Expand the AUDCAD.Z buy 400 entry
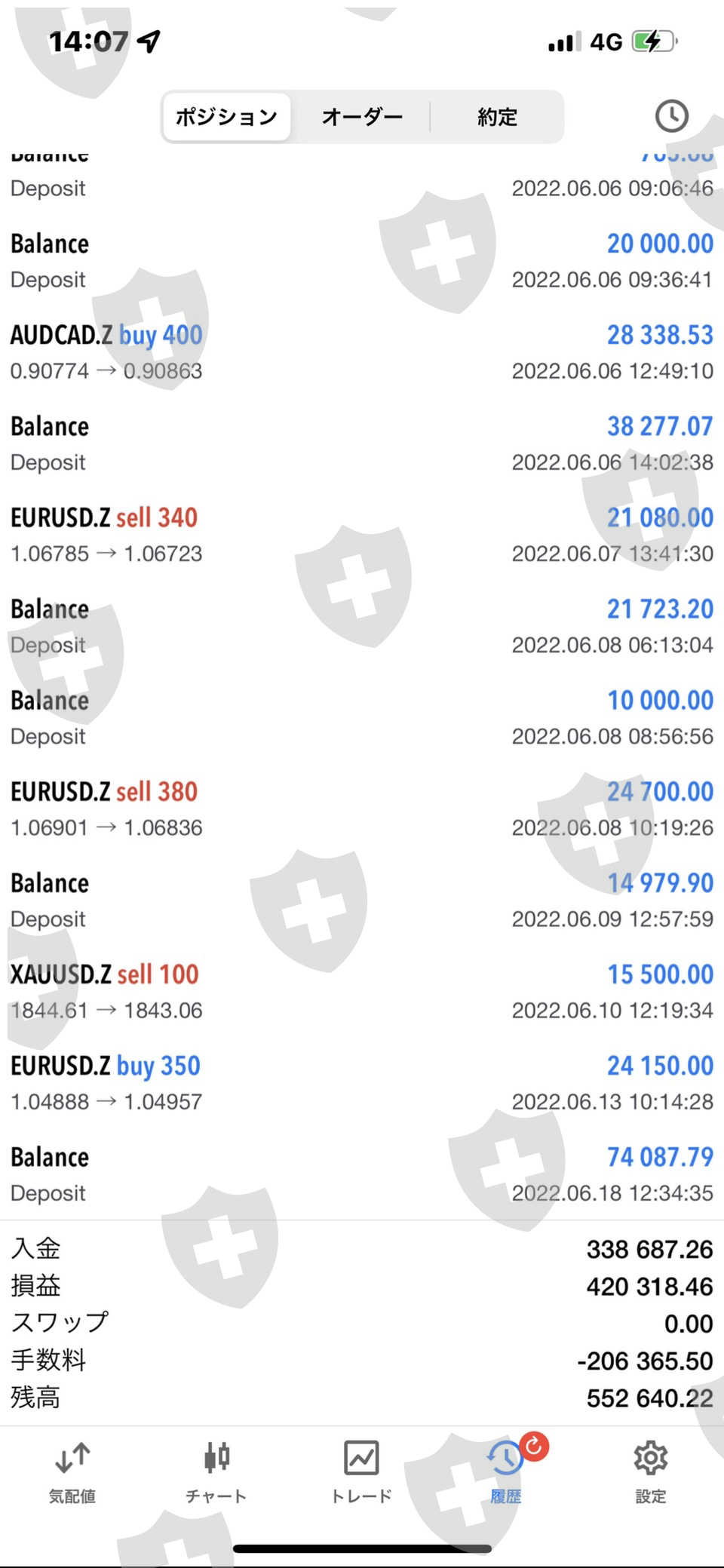 pyautogui.click(x=362, y=352)
